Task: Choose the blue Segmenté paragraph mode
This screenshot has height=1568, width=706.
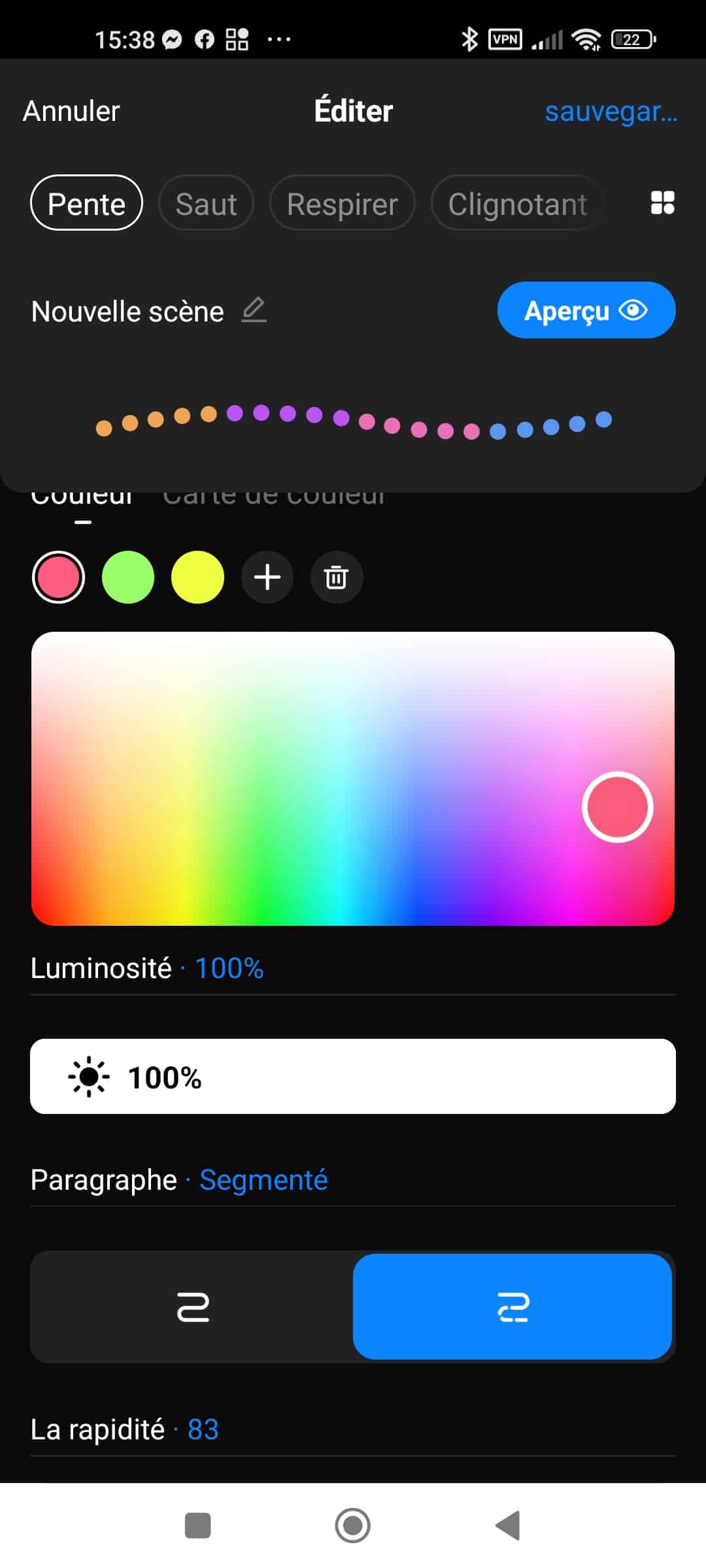Action: (x=513, y=1307)
